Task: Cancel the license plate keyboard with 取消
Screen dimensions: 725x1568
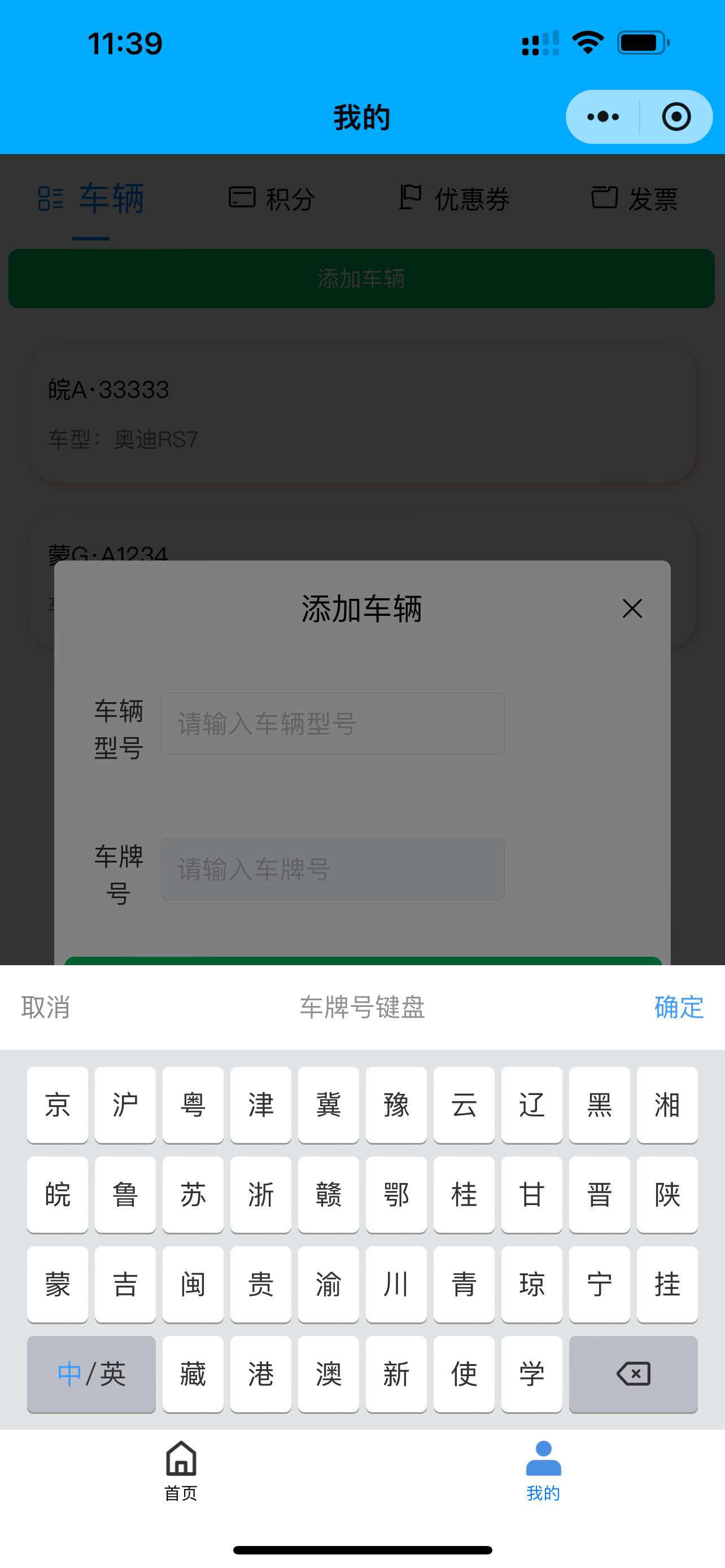Action: [x=46, y=1008]
